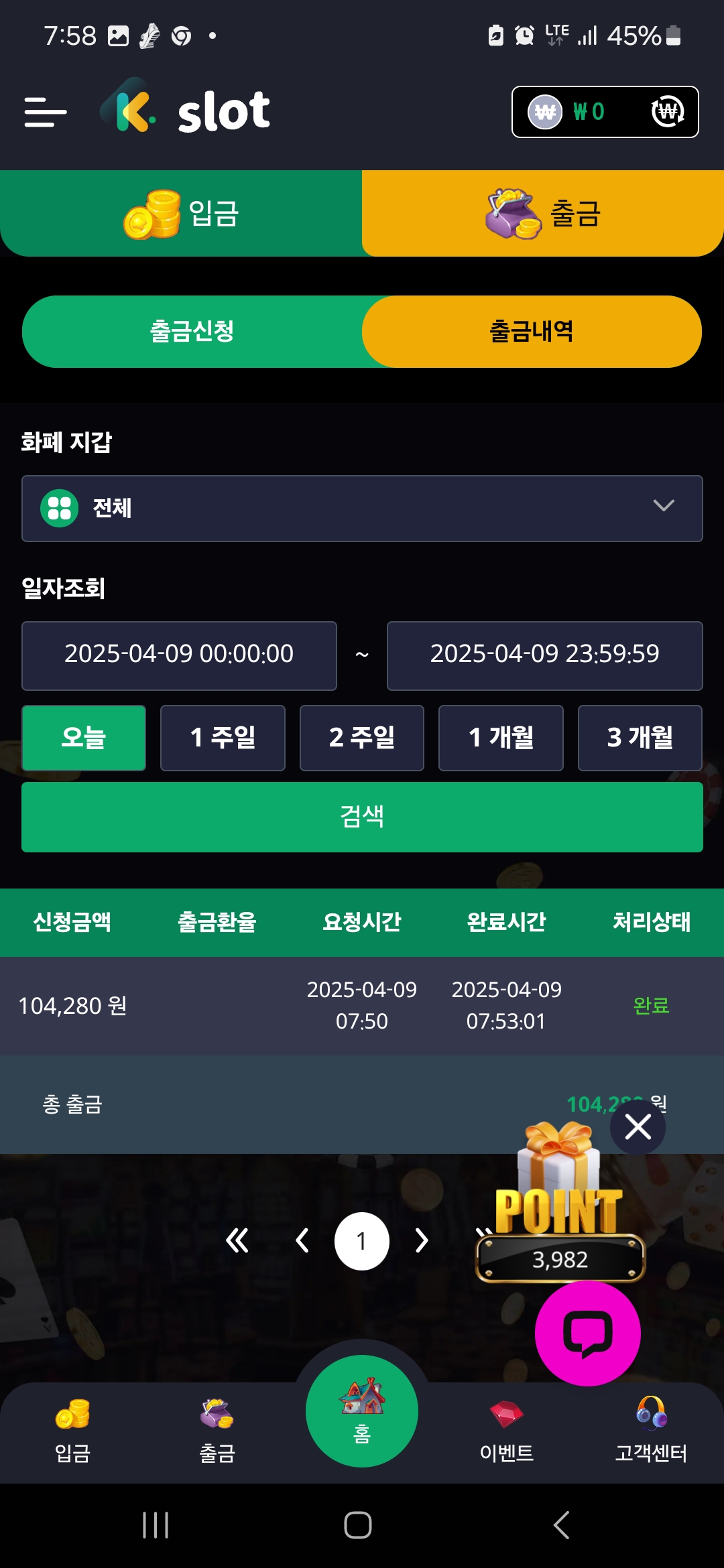Select the top 출금 tab
724x1568 pixels.
coord(543,214)
